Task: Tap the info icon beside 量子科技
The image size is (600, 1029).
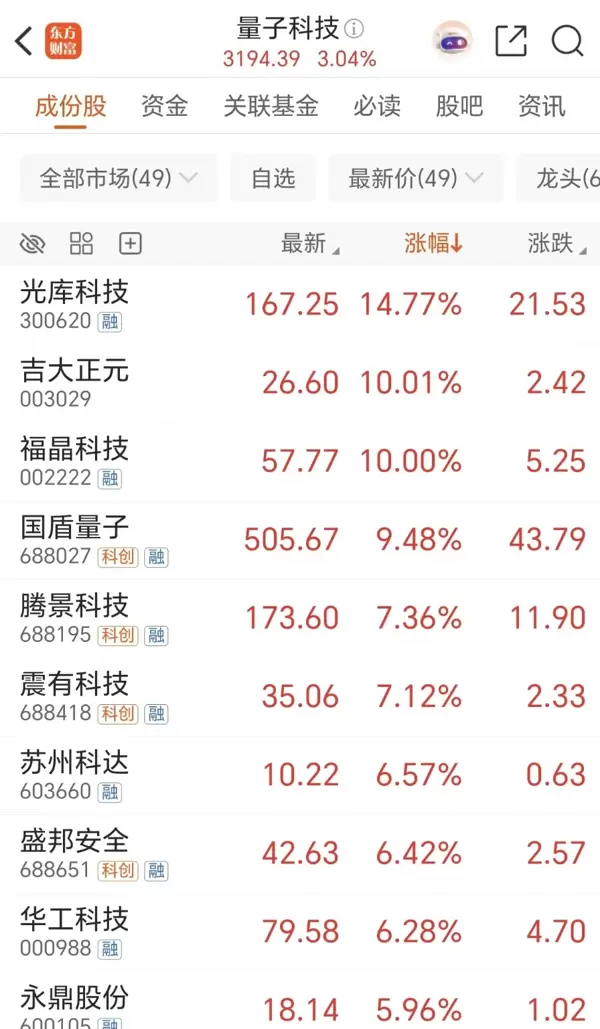Action: [355, 29]
